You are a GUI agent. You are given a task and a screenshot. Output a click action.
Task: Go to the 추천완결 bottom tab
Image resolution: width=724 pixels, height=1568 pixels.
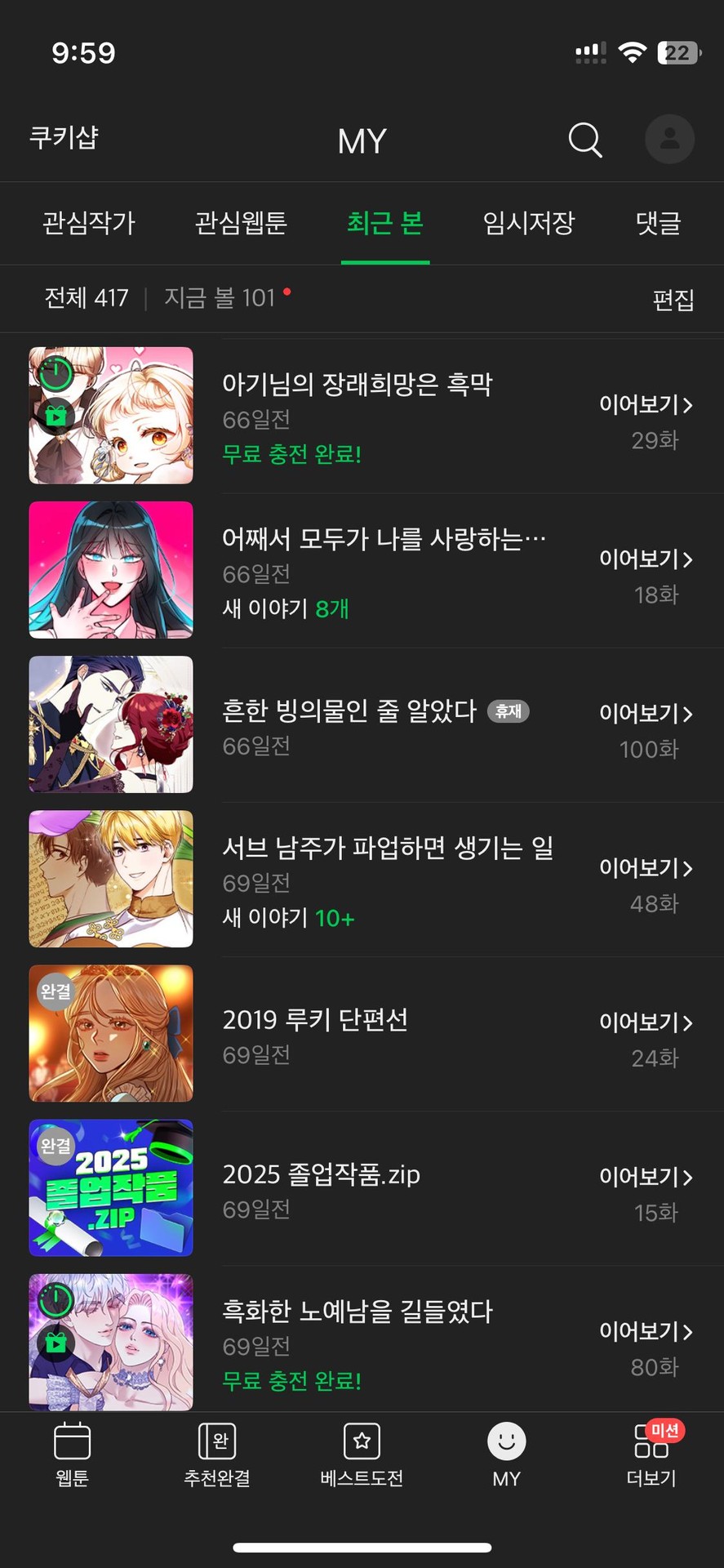[x=217, y=1455]
